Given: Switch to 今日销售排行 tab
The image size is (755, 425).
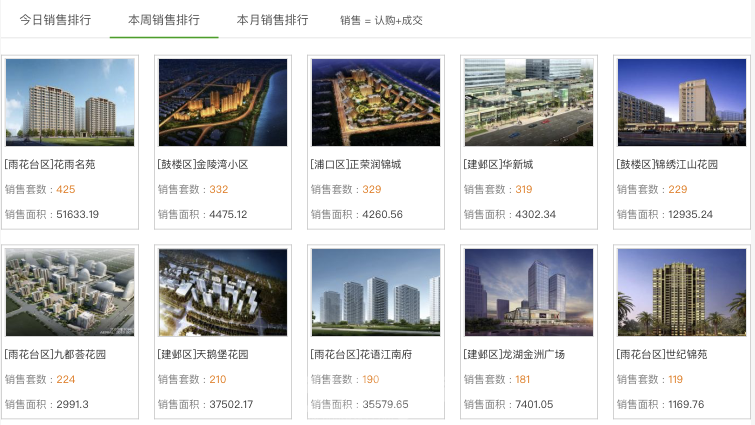Looking at the screenshot, I should pos(55,20).
